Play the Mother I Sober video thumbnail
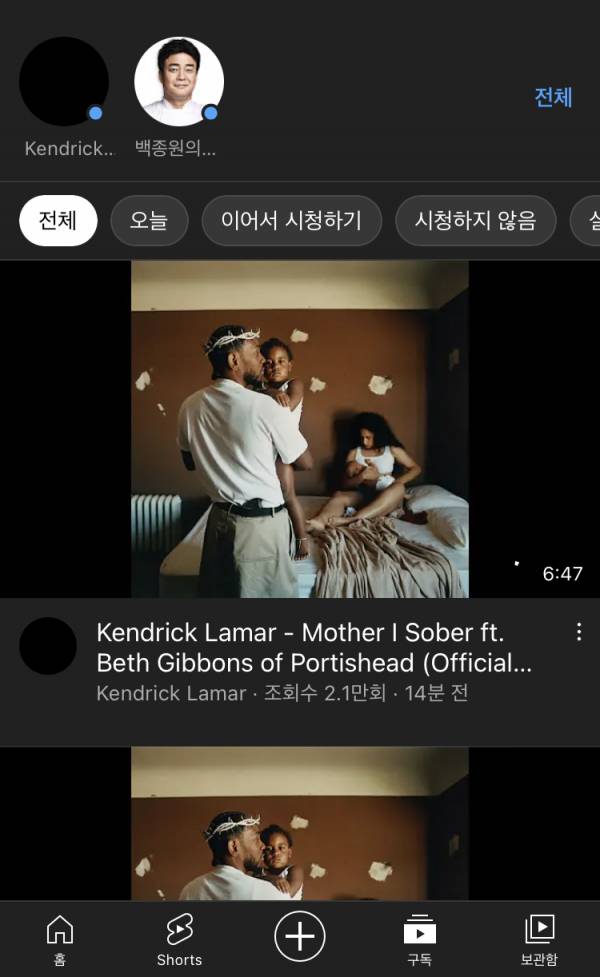600x977 pixels. [x=300, y=430]
